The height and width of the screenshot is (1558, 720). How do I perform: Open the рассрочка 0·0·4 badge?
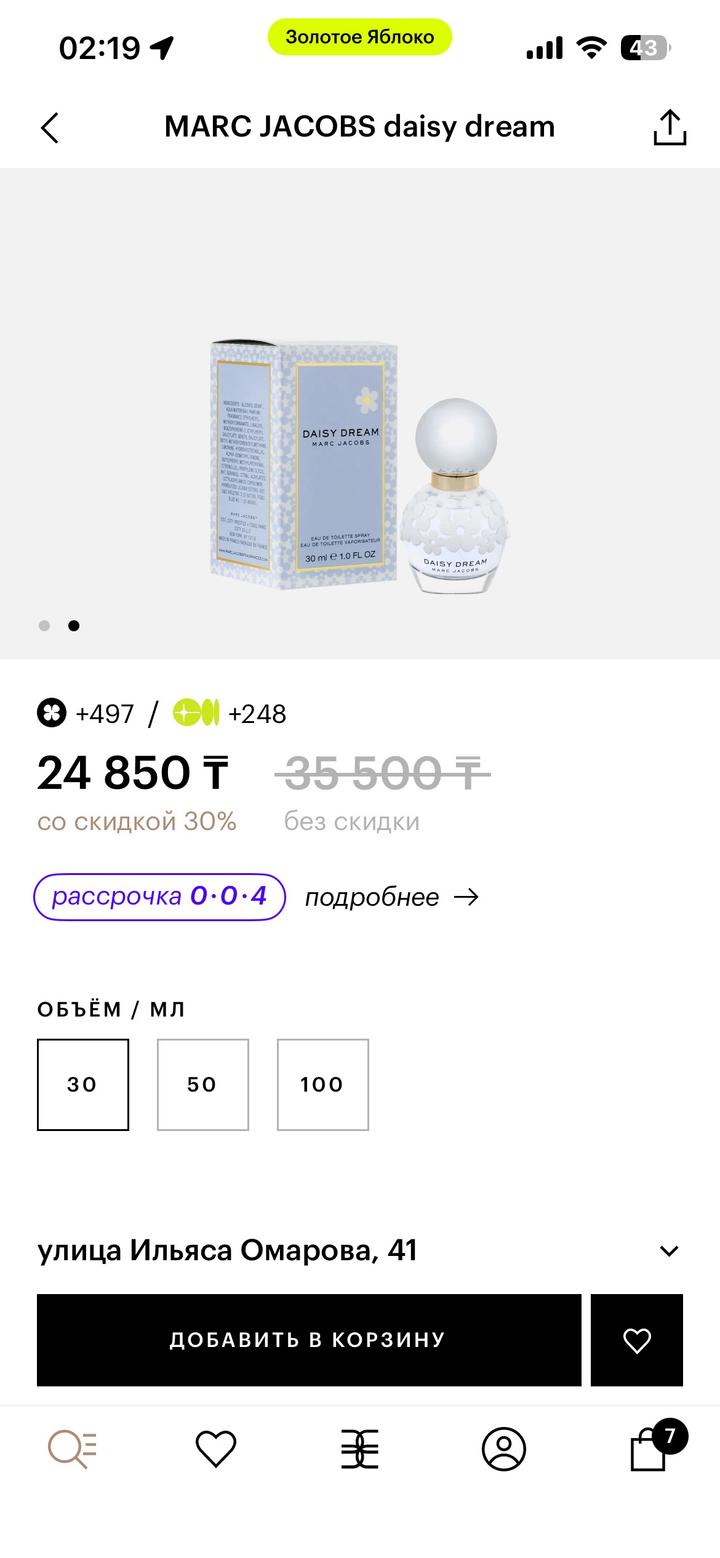[x=158, y=897]
